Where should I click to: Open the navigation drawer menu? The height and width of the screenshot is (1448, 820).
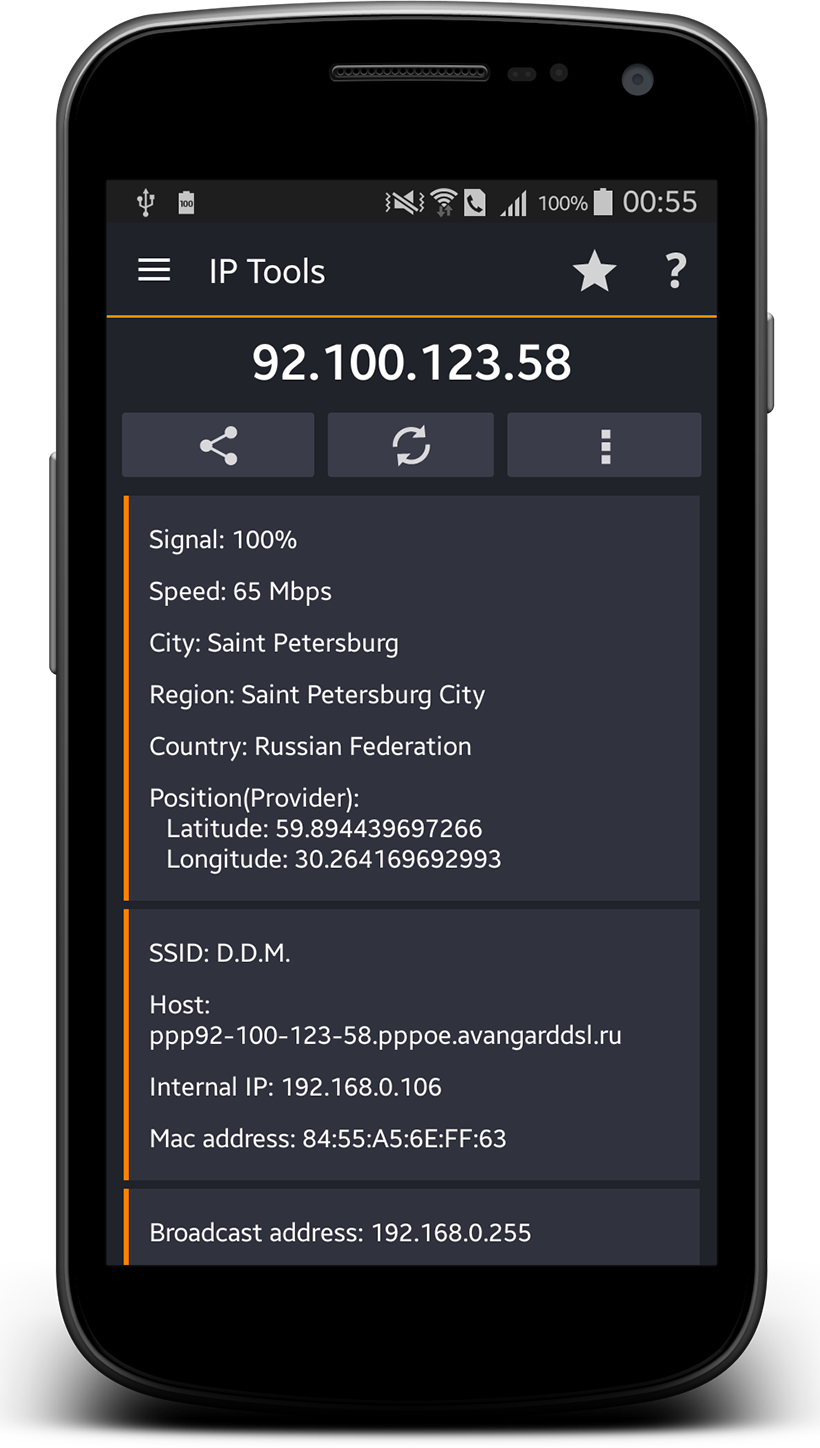pos(154,270)
